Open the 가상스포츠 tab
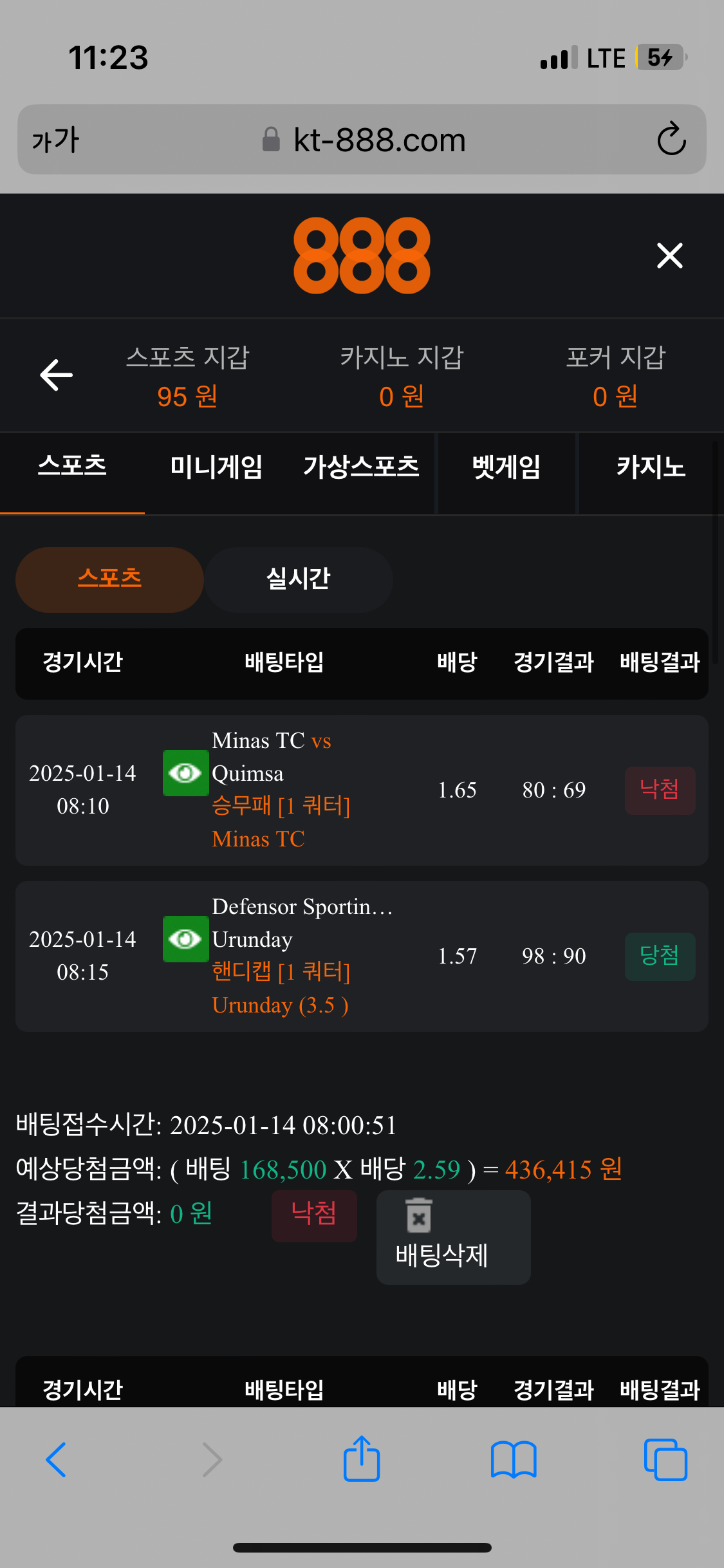Image resolution: width=724 pixels, height=1568 pixels. tap(361, 467)
